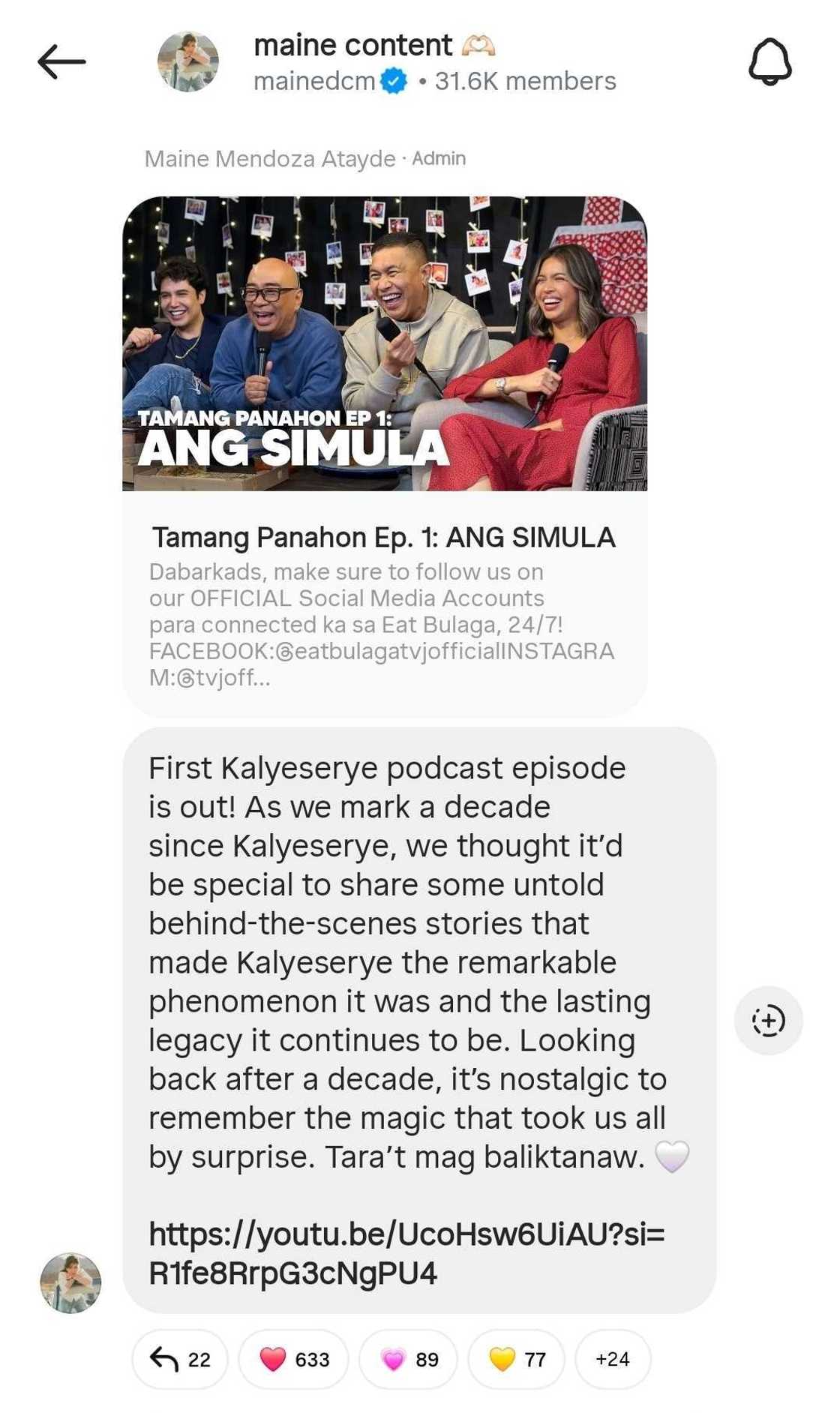This screenshot has width=840, height=1413.
Task: Open the channel notifications bell
Action: point(769,61)
